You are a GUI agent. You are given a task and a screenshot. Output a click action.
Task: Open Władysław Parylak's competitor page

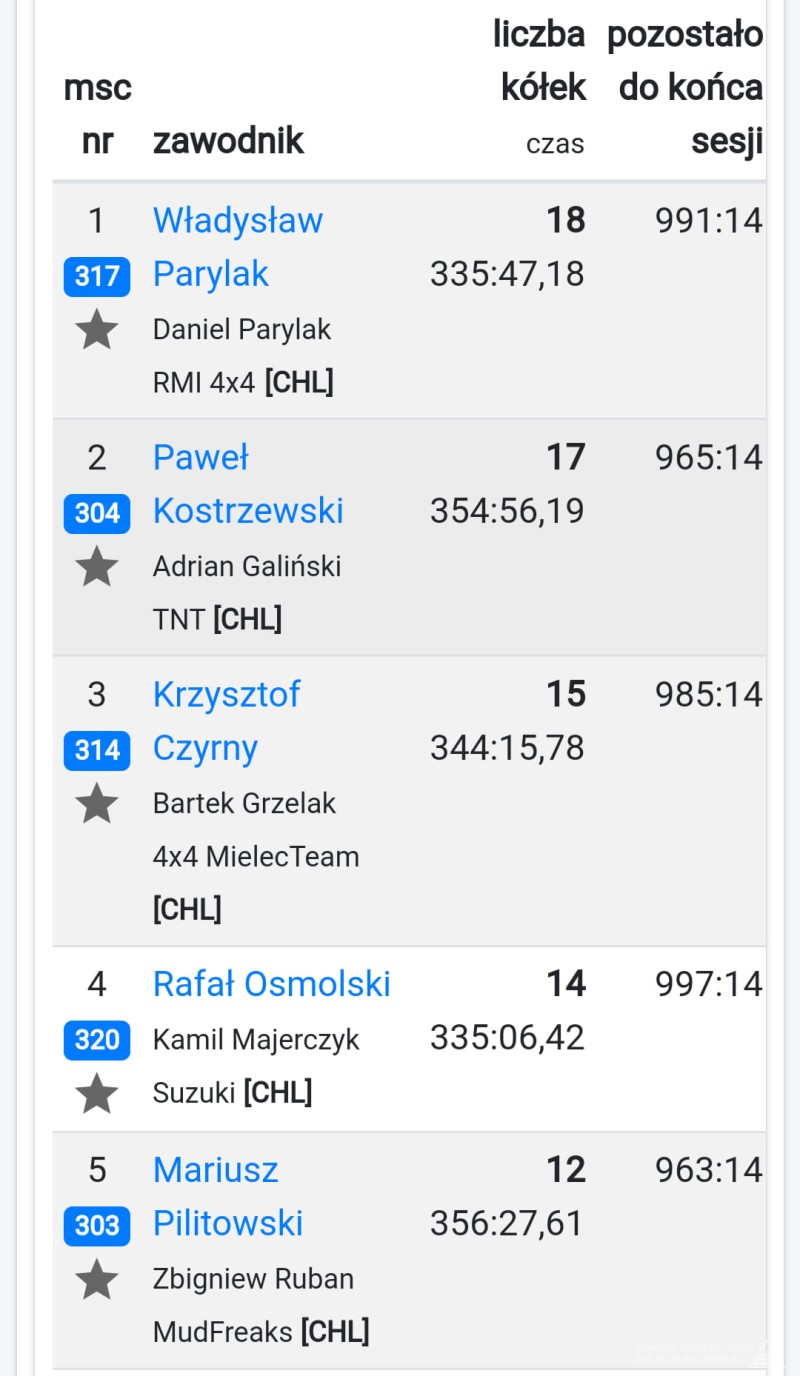pyautogui.click(x=237, y=221)
